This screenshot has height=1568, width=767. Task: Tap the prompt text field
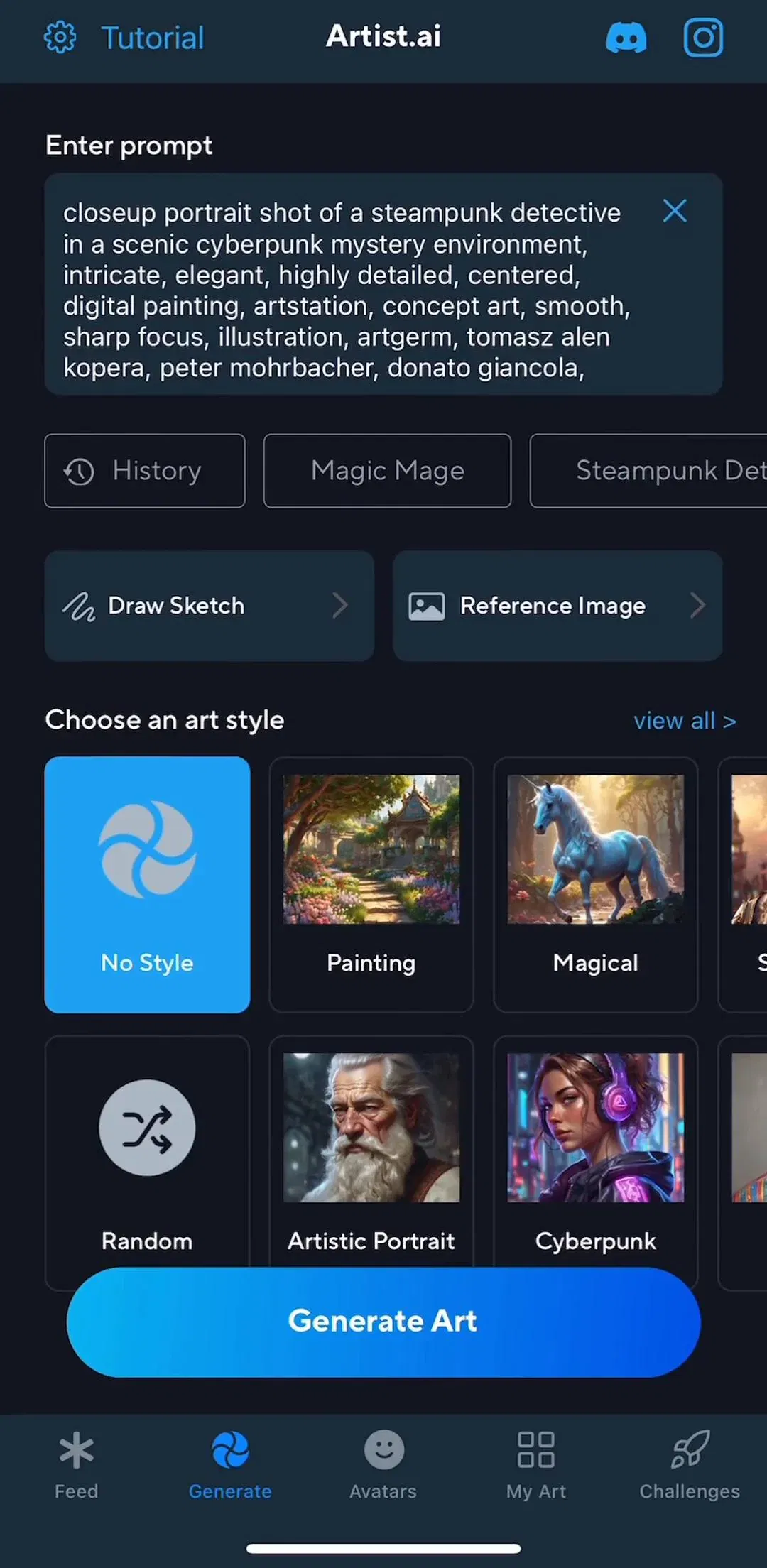[383, 284]
